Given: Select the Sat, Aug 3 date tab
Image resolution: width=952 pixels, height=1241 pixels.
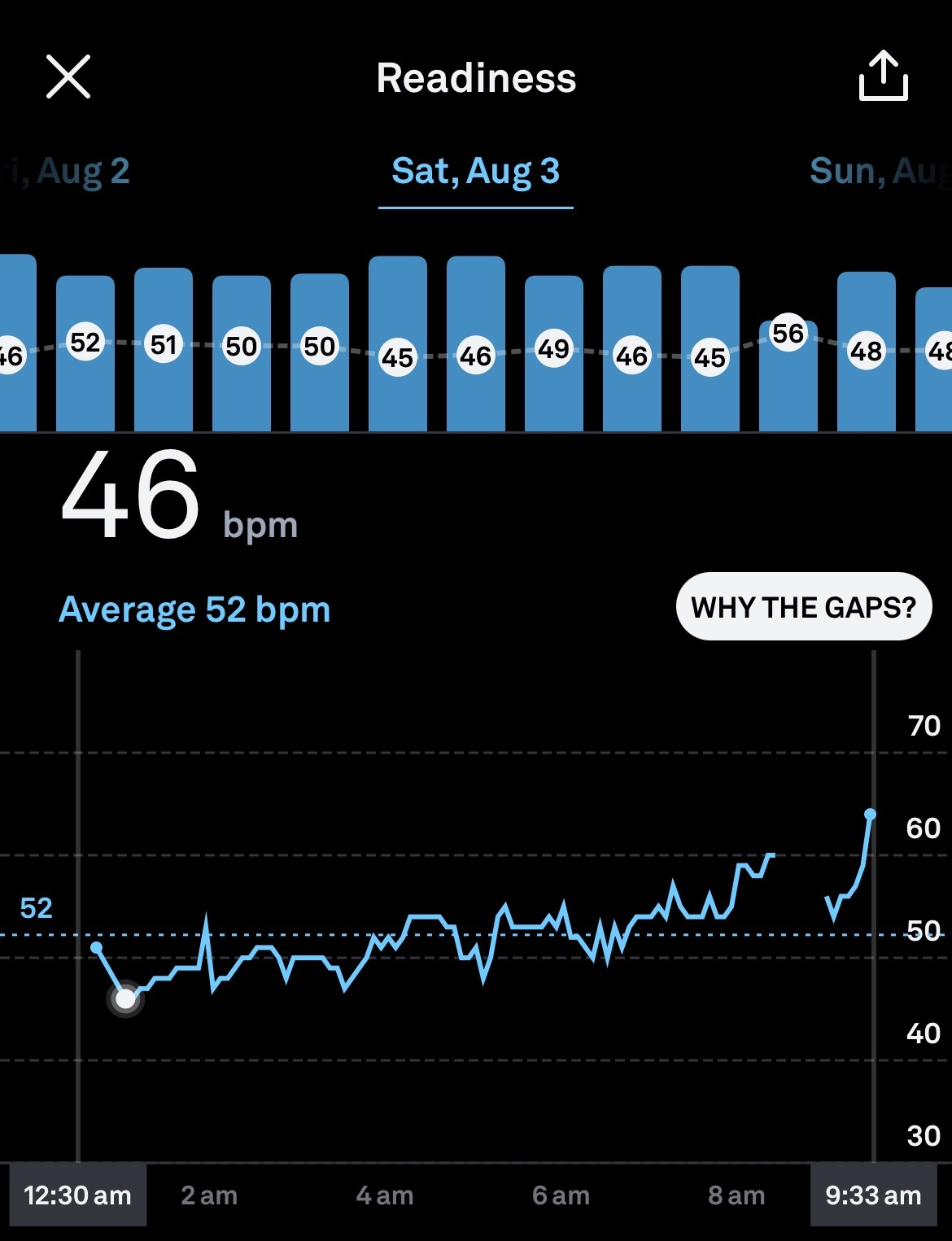Looking at the screenshot, I should pos(475,172).
